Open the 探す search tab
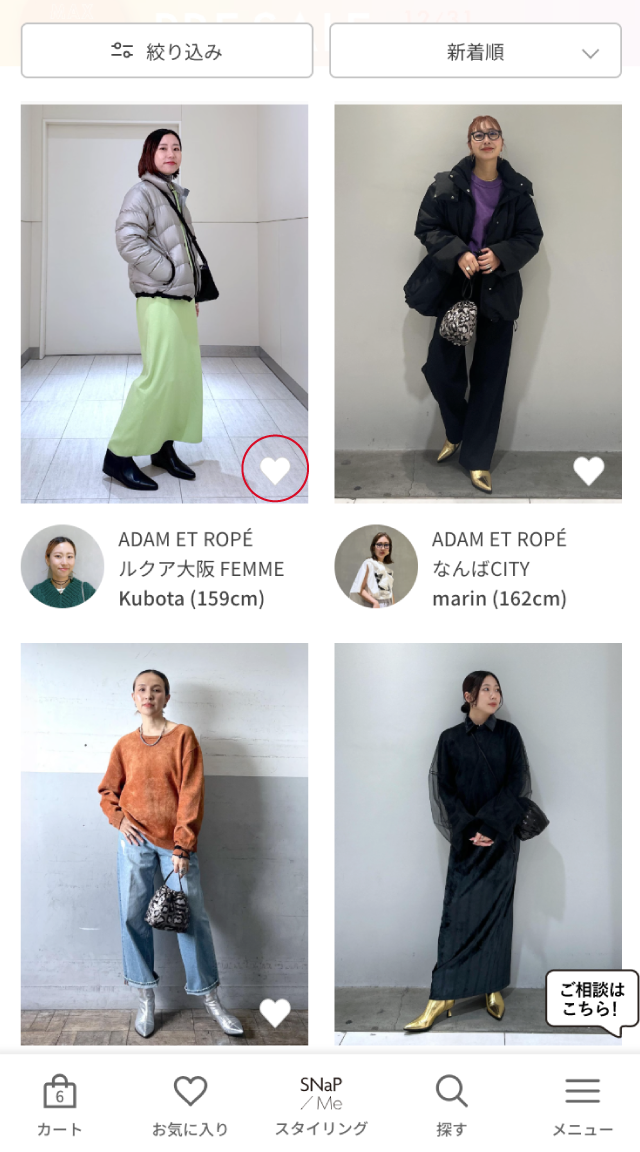The height and width of the screenshot is (1152, 640). click(x=452, y=1105)
